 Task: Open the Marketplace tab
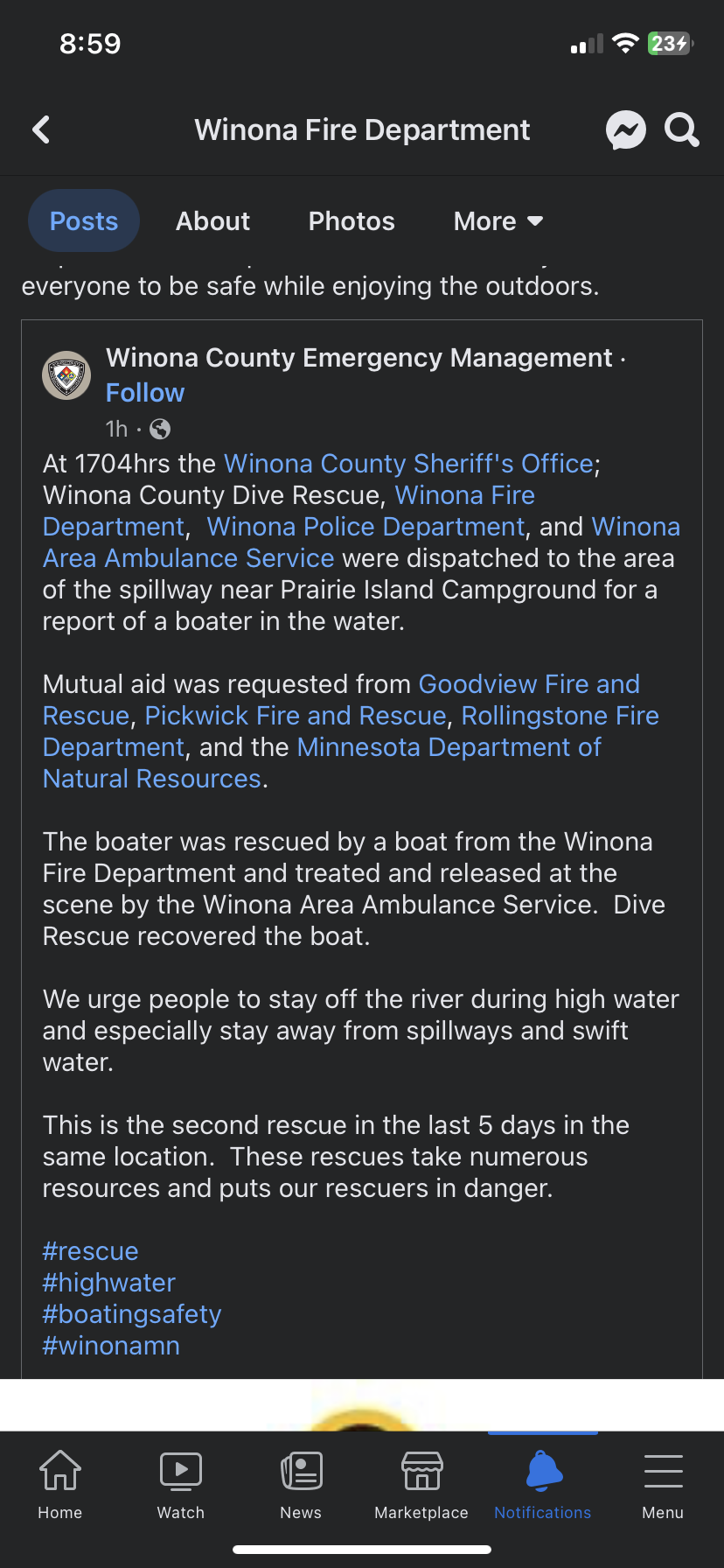click(421, 1486)
